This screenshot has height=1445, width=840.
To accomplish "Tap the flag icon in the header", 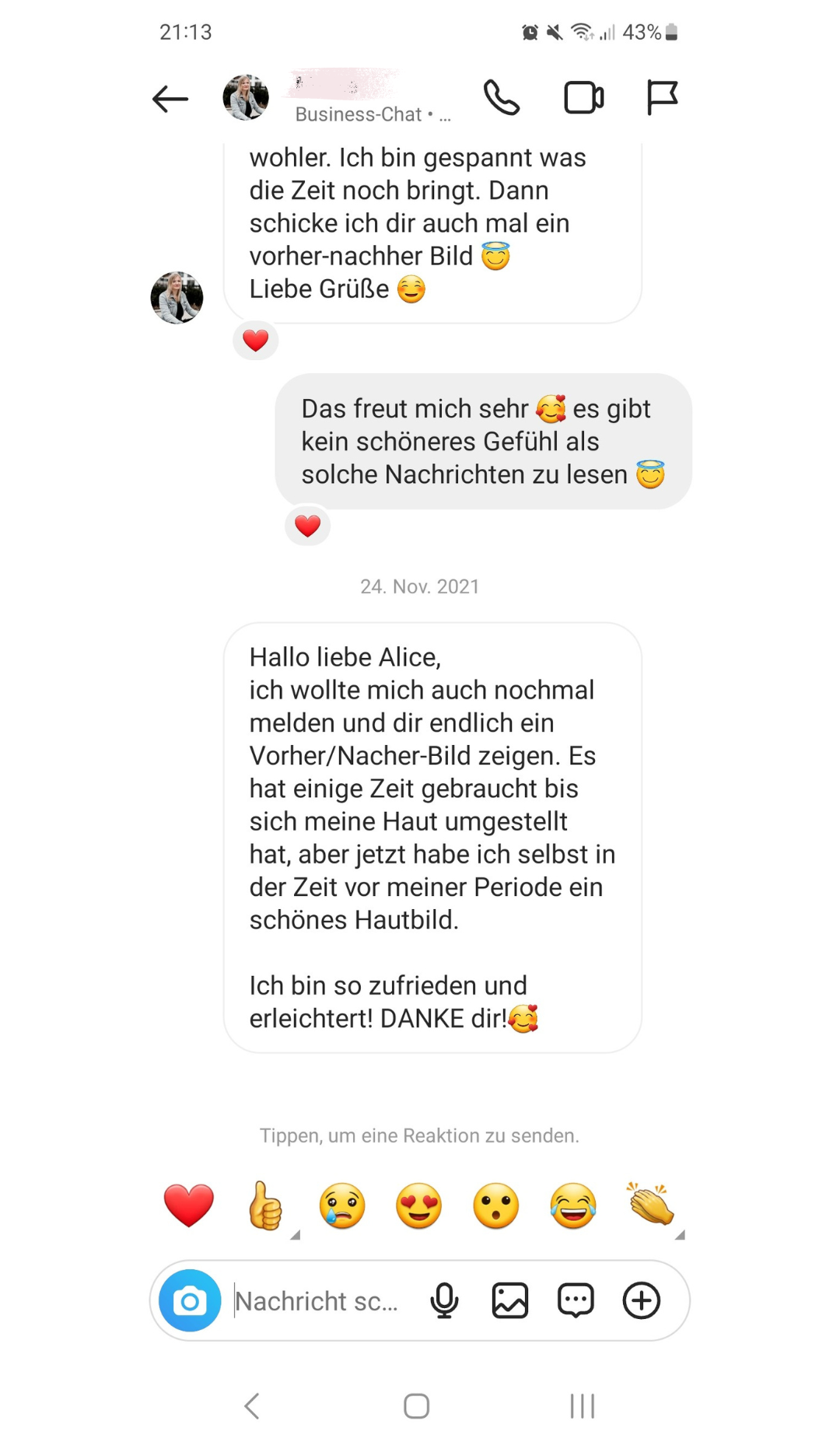I will (x=662, y=98).
